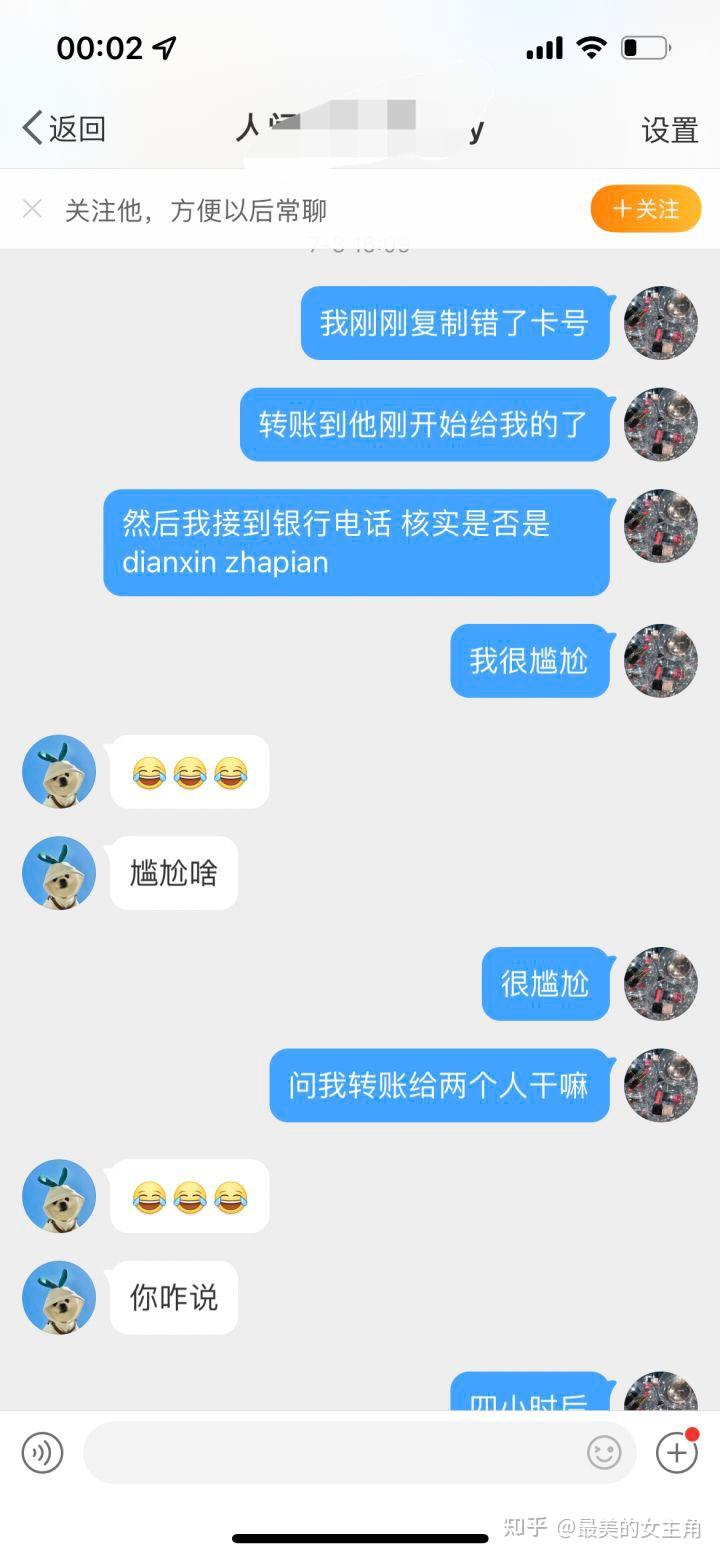Viewport: 720px width, 1558px height.
Task: Go back using the 返回 button
Action: click(64, 128)
